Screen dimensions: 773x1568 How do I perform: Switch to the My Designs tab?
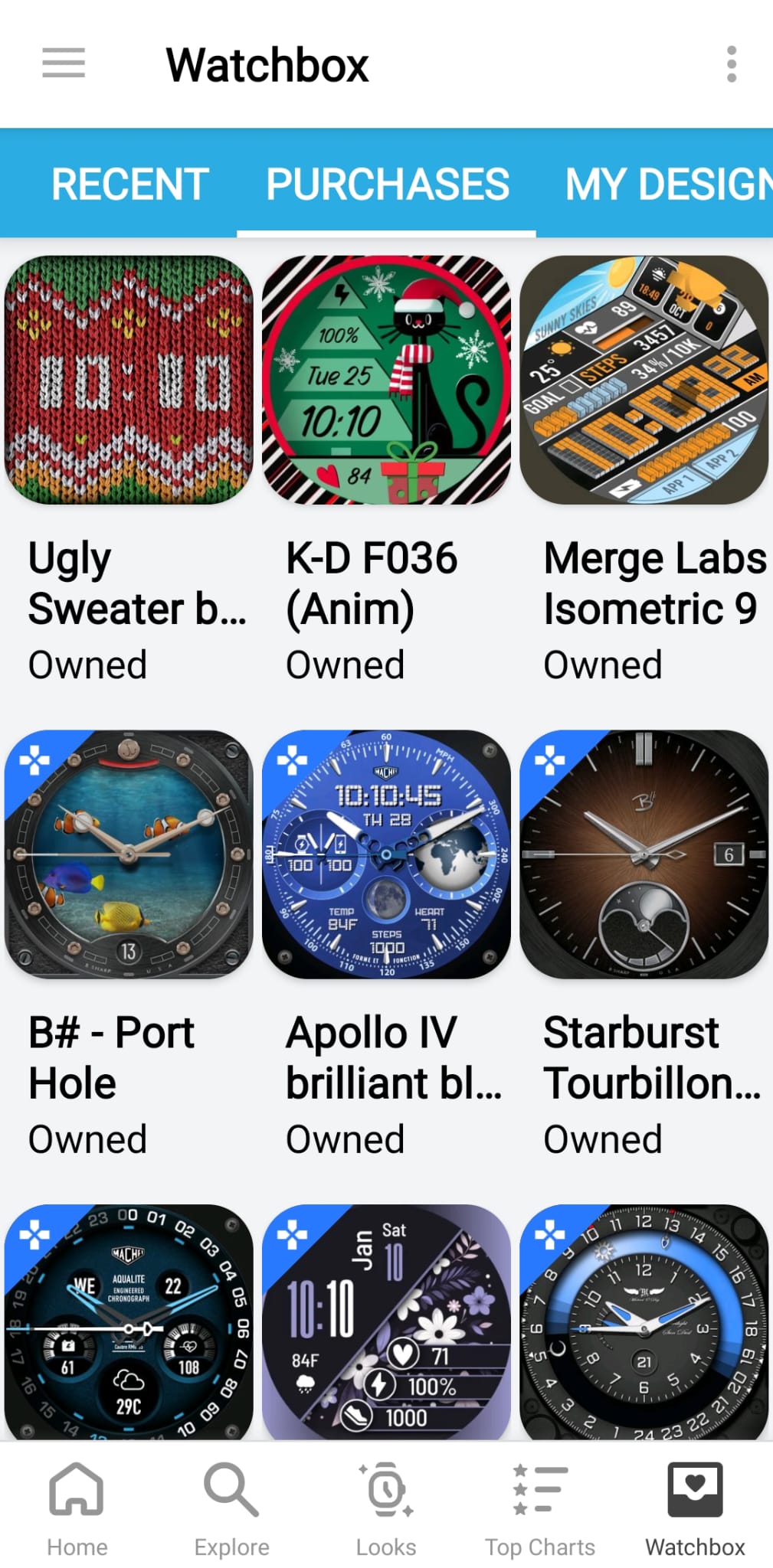tap(667, 185)
